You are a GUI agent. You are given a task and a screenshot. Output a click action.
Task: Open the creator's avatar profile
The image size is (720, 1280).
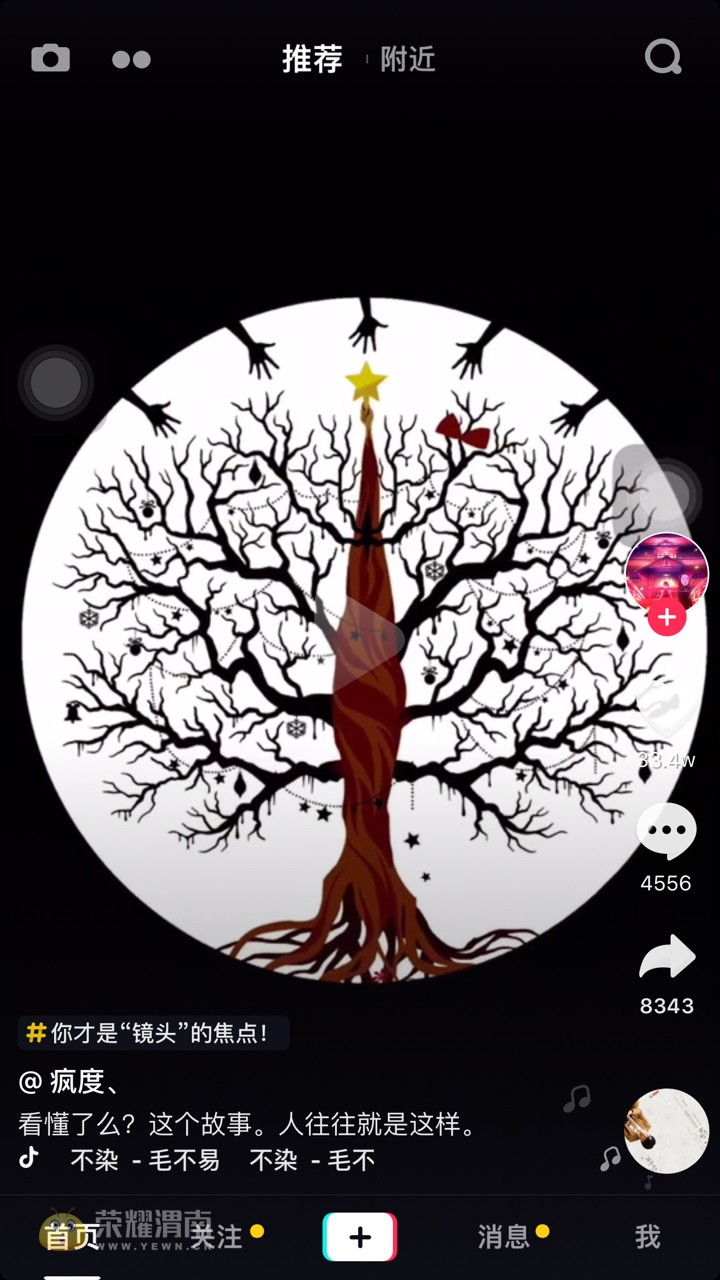click(x=666, y=570)
